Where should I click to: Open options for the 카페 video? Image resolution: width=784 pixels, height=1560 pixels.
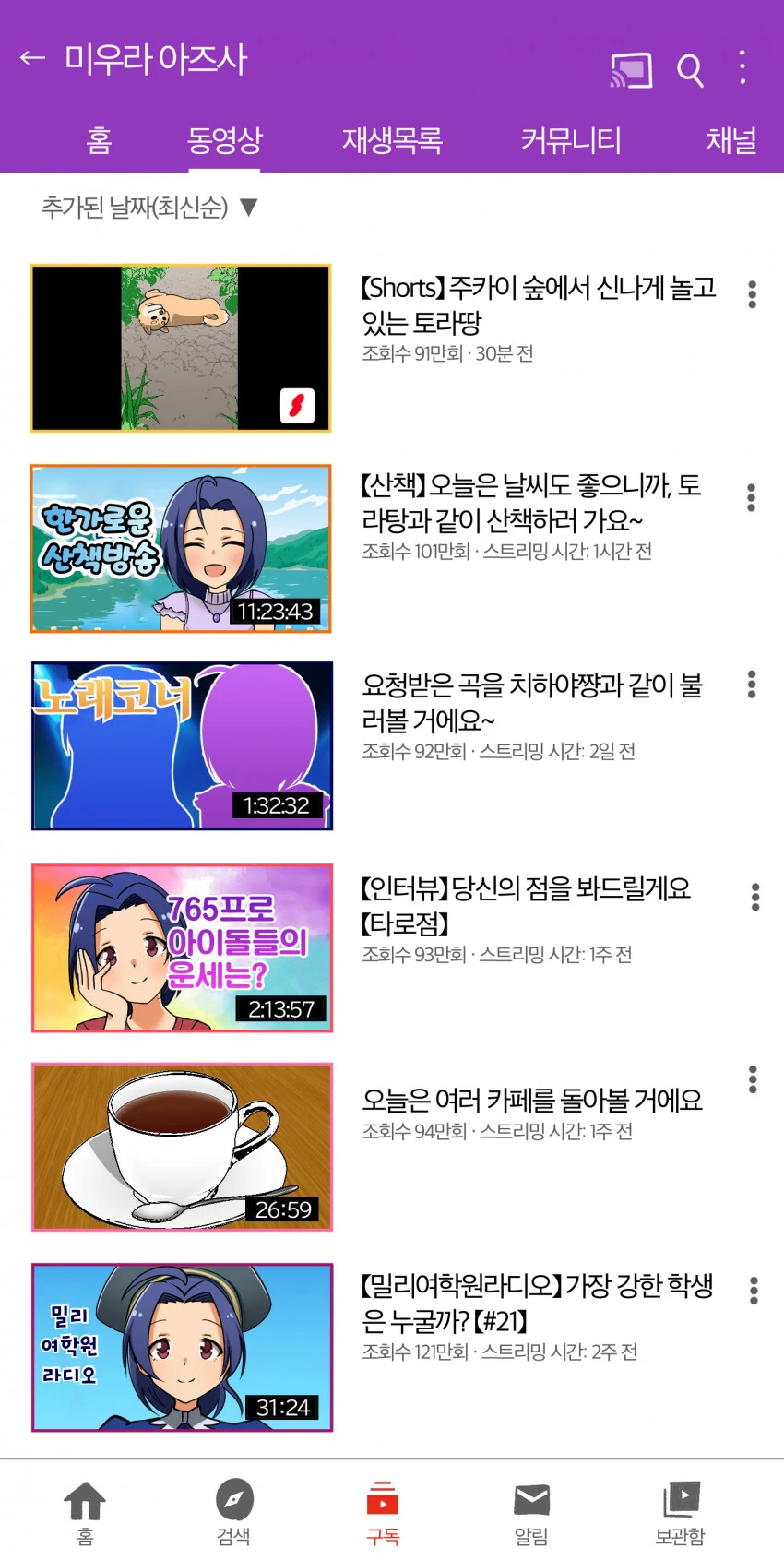(753, 1079)
